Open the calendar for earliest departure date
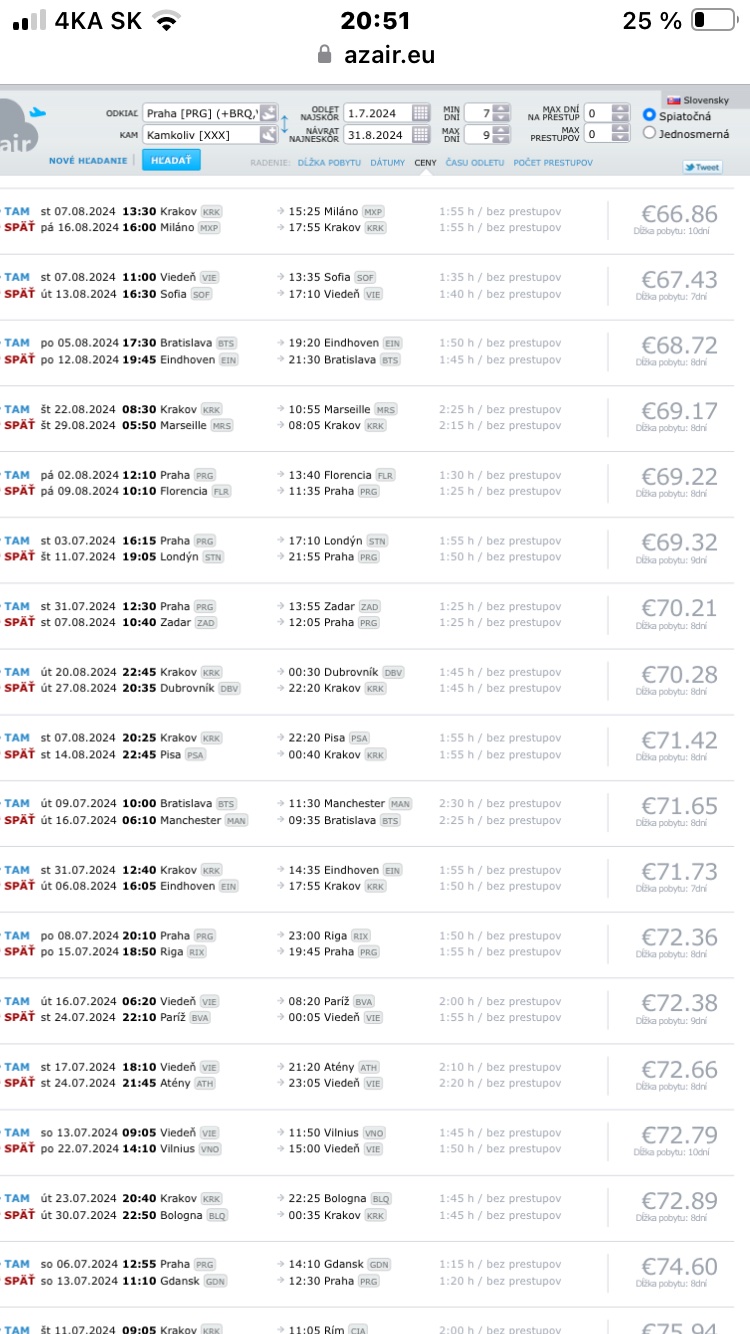This screenshot has height=1334, width=750. click(421, 113)
